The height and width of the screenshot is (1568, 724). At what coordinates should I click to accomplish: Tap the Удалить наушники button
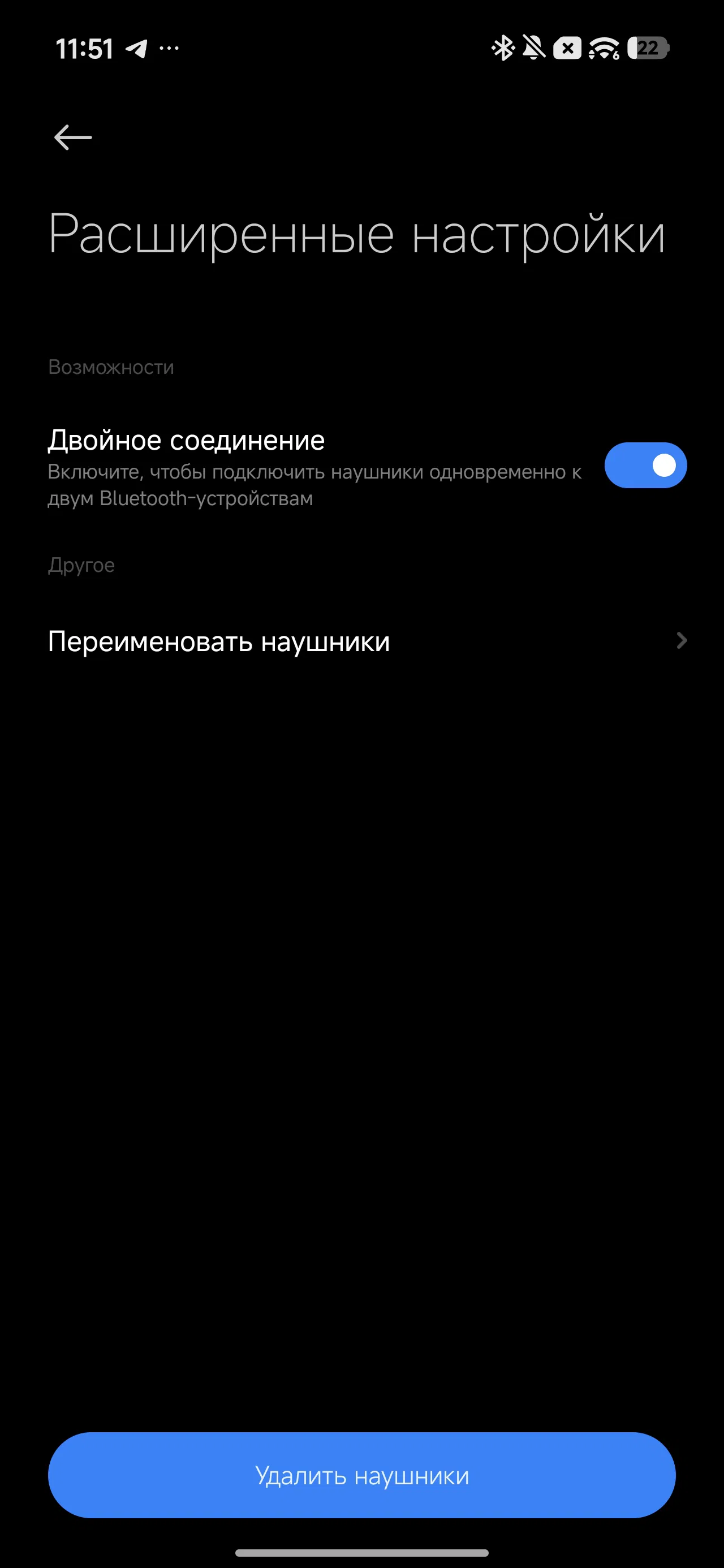[361, 1475]
